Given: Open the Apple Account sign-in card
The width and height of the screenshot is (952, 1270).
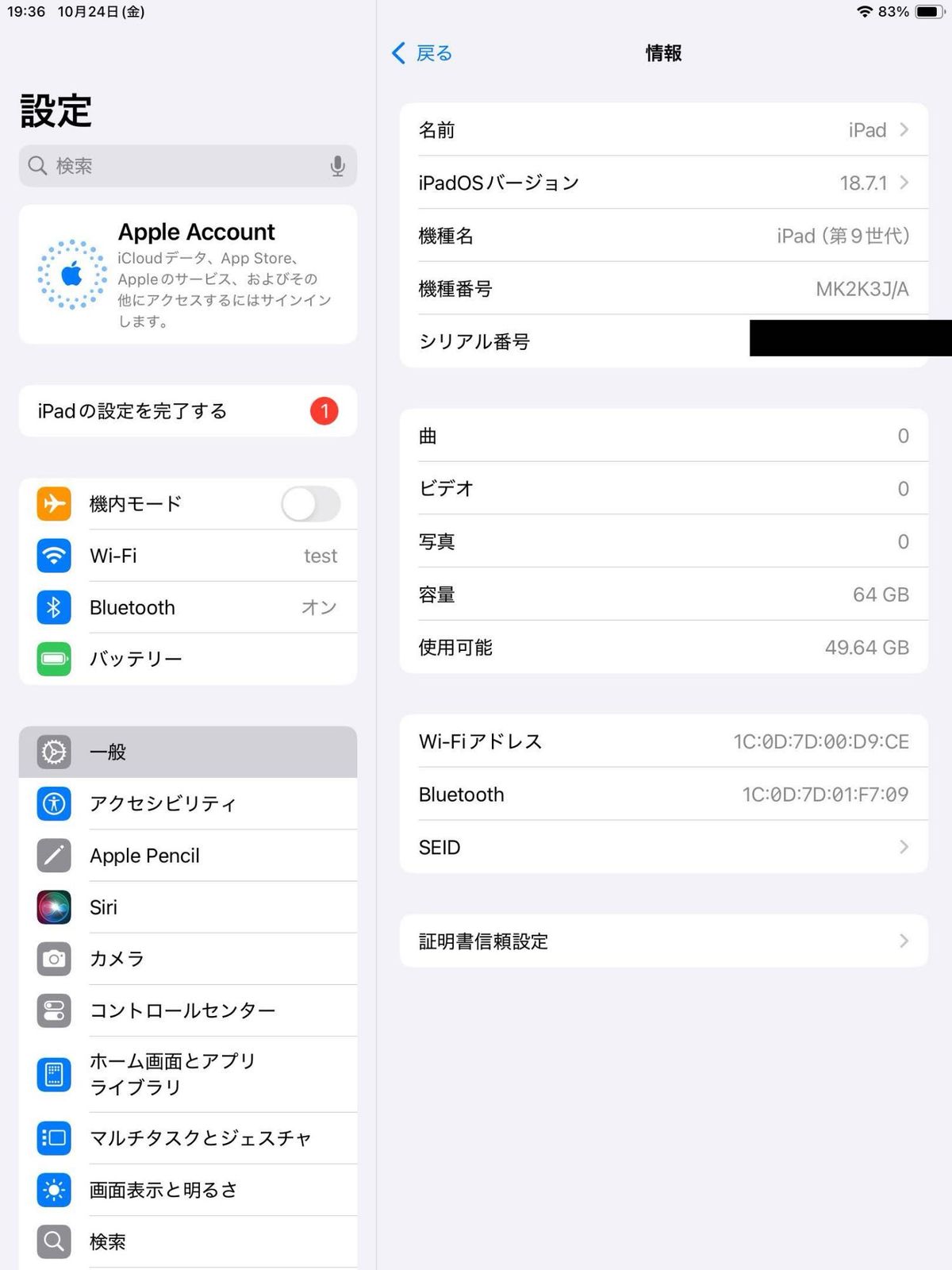Looking at the screenshot, I should [x=188, y=275].
